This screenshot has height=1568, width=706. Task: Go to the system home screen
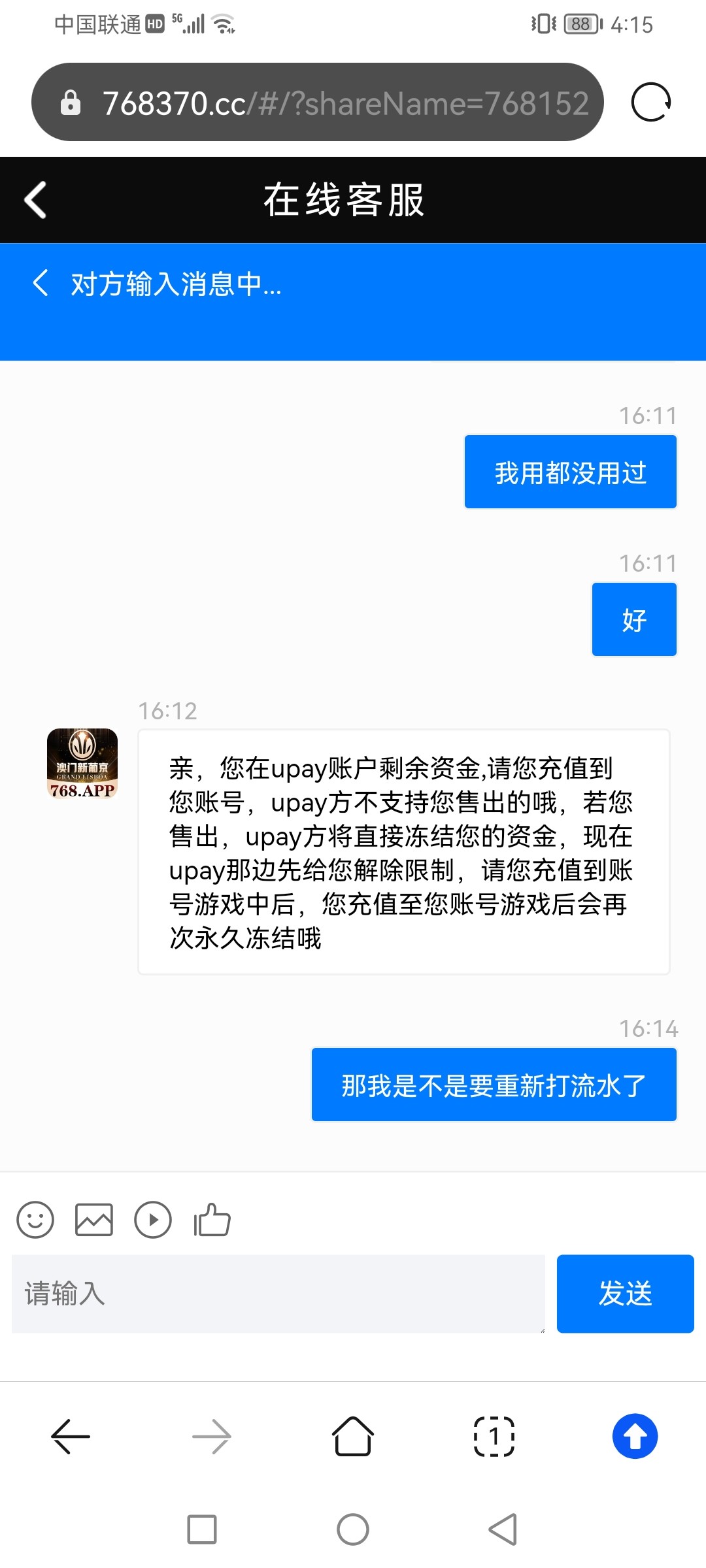(x=353, y=1529)
